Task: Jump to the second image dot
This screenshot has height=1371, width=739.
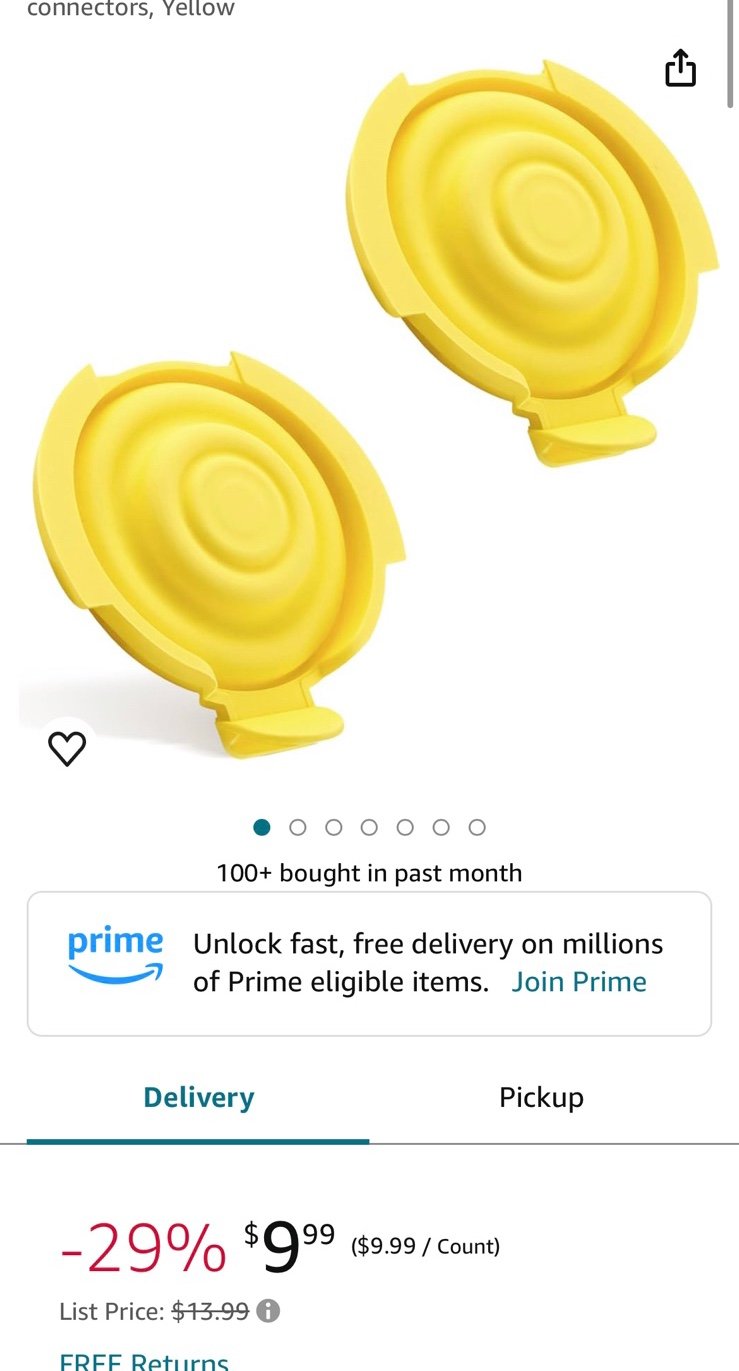Action: (297, 827)
